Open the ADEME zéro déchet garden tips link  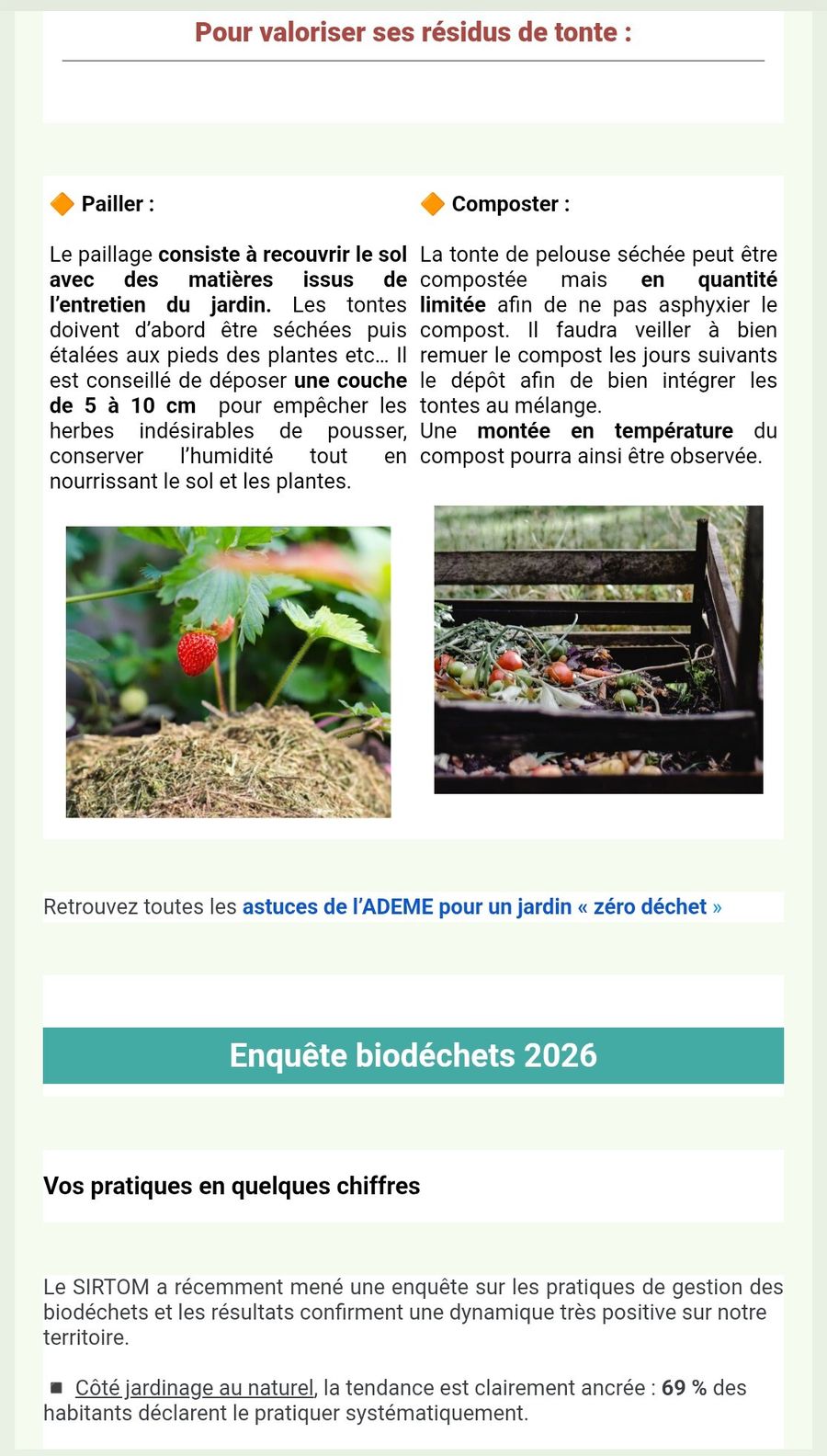pos(481,907)
